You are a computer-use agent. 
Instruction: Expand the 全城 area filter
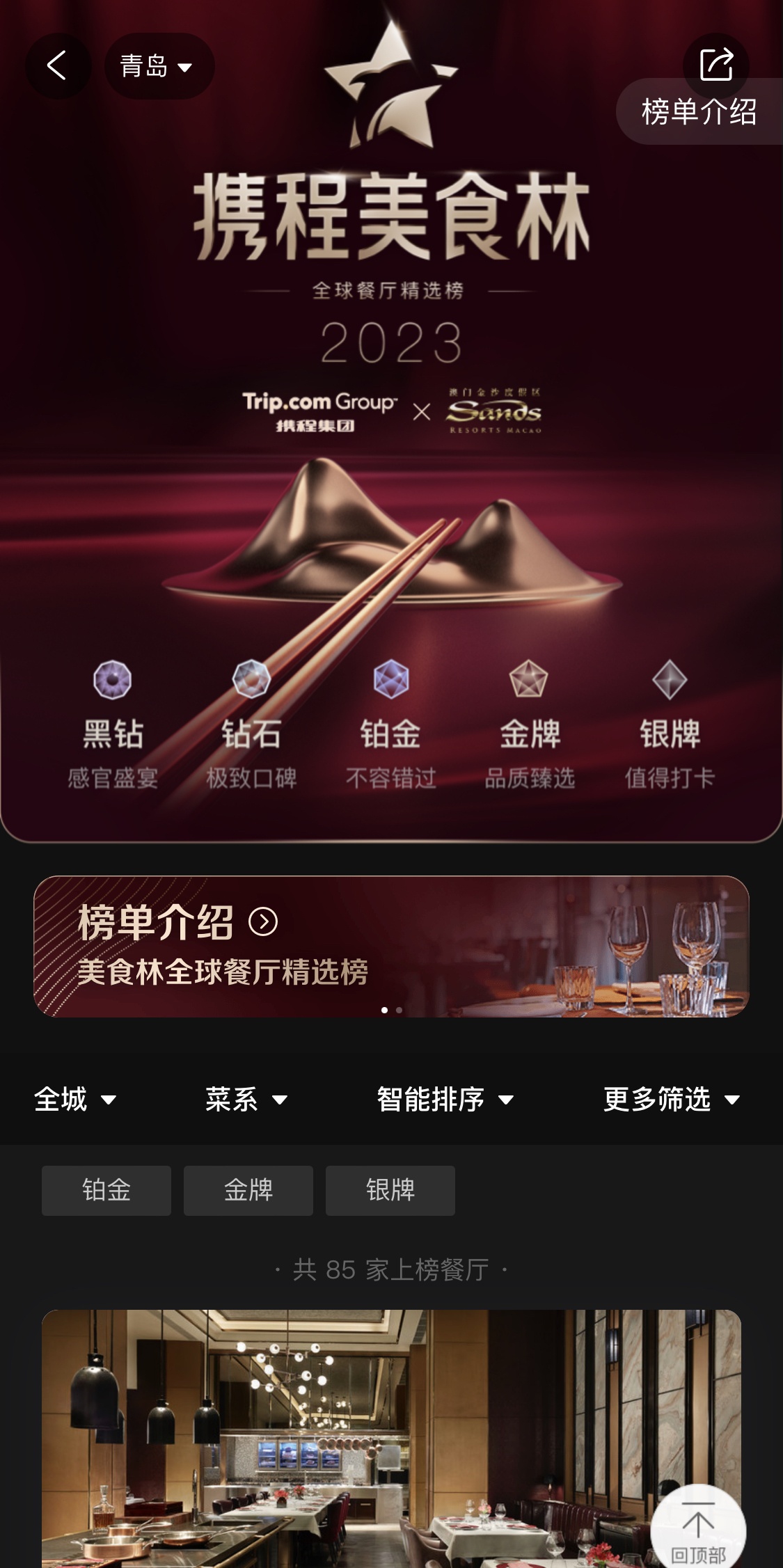75,1100
